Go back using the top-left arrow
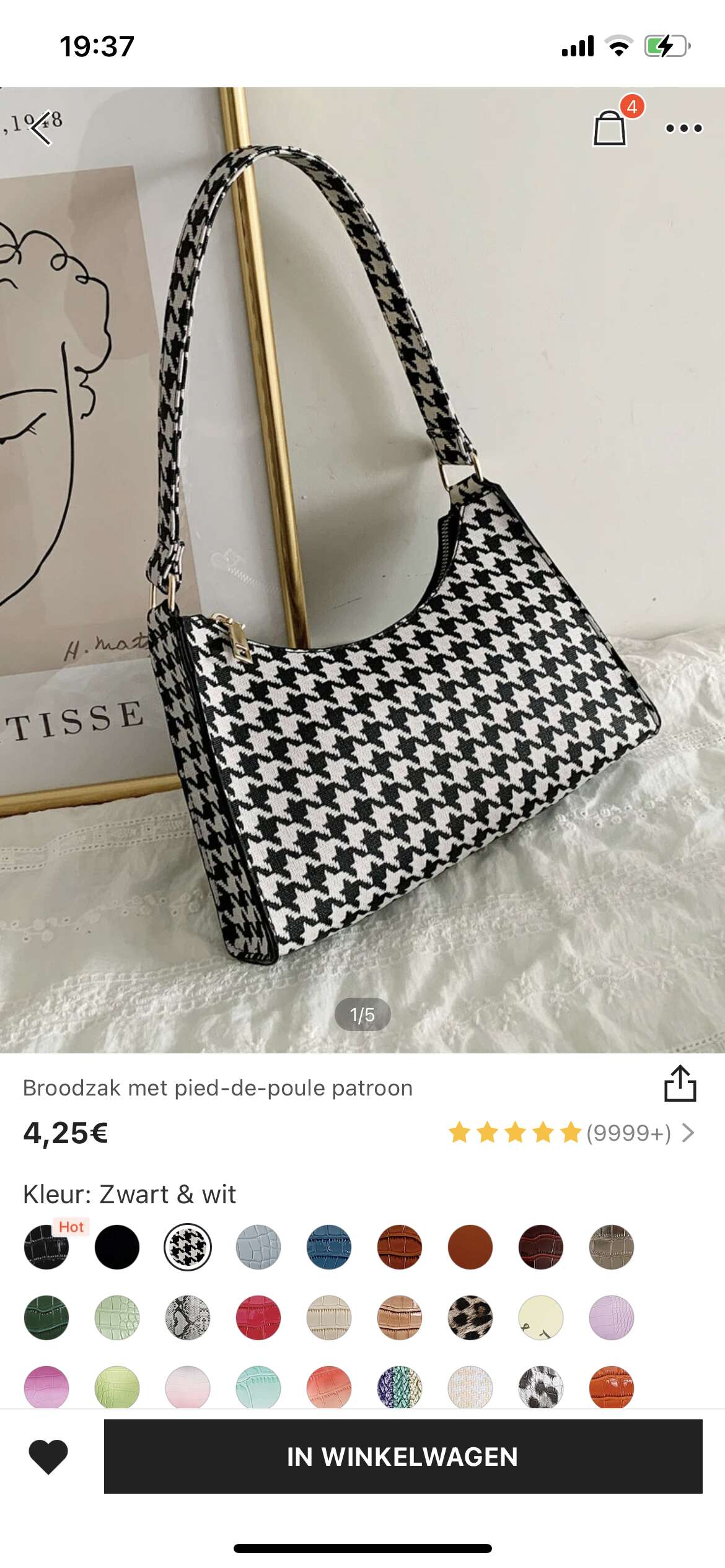725x1568 pixels. coord(41,128)
